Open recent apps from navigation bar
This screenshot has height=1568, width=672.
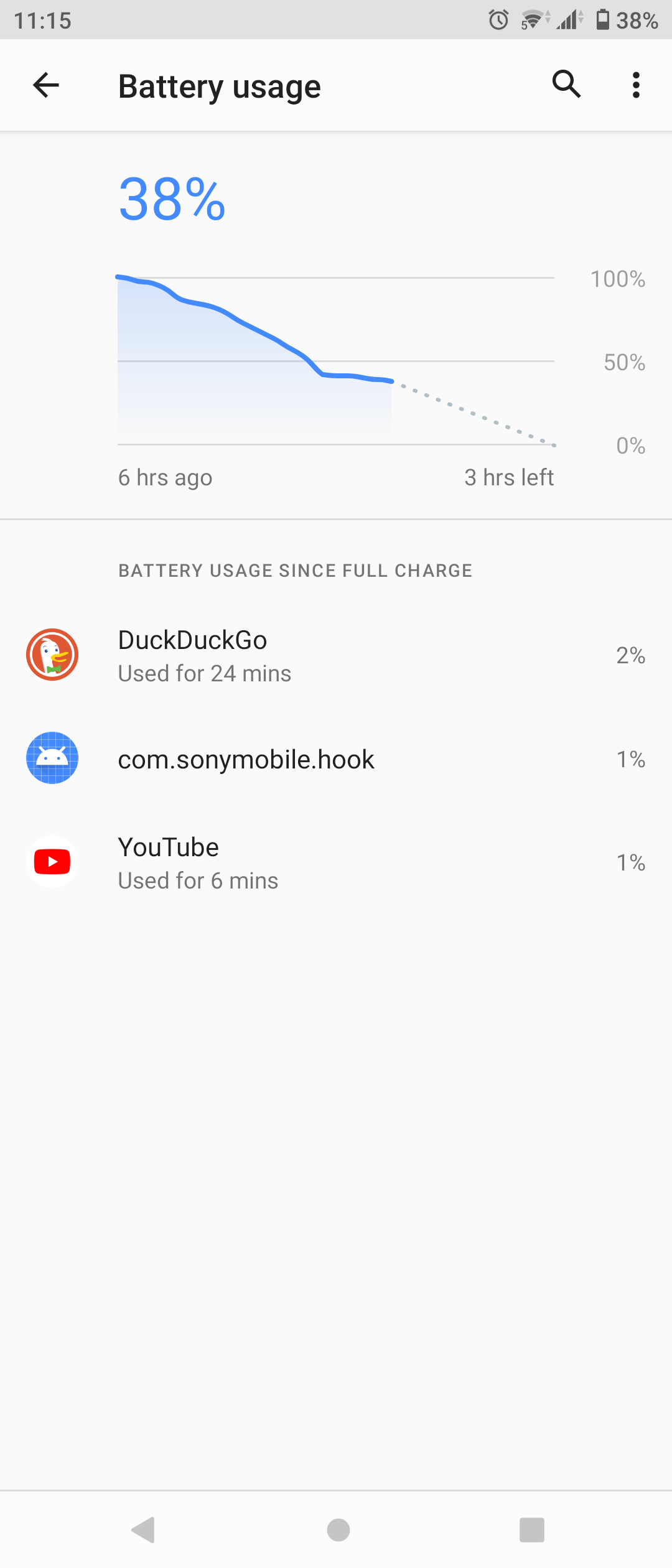(531, 1529)
